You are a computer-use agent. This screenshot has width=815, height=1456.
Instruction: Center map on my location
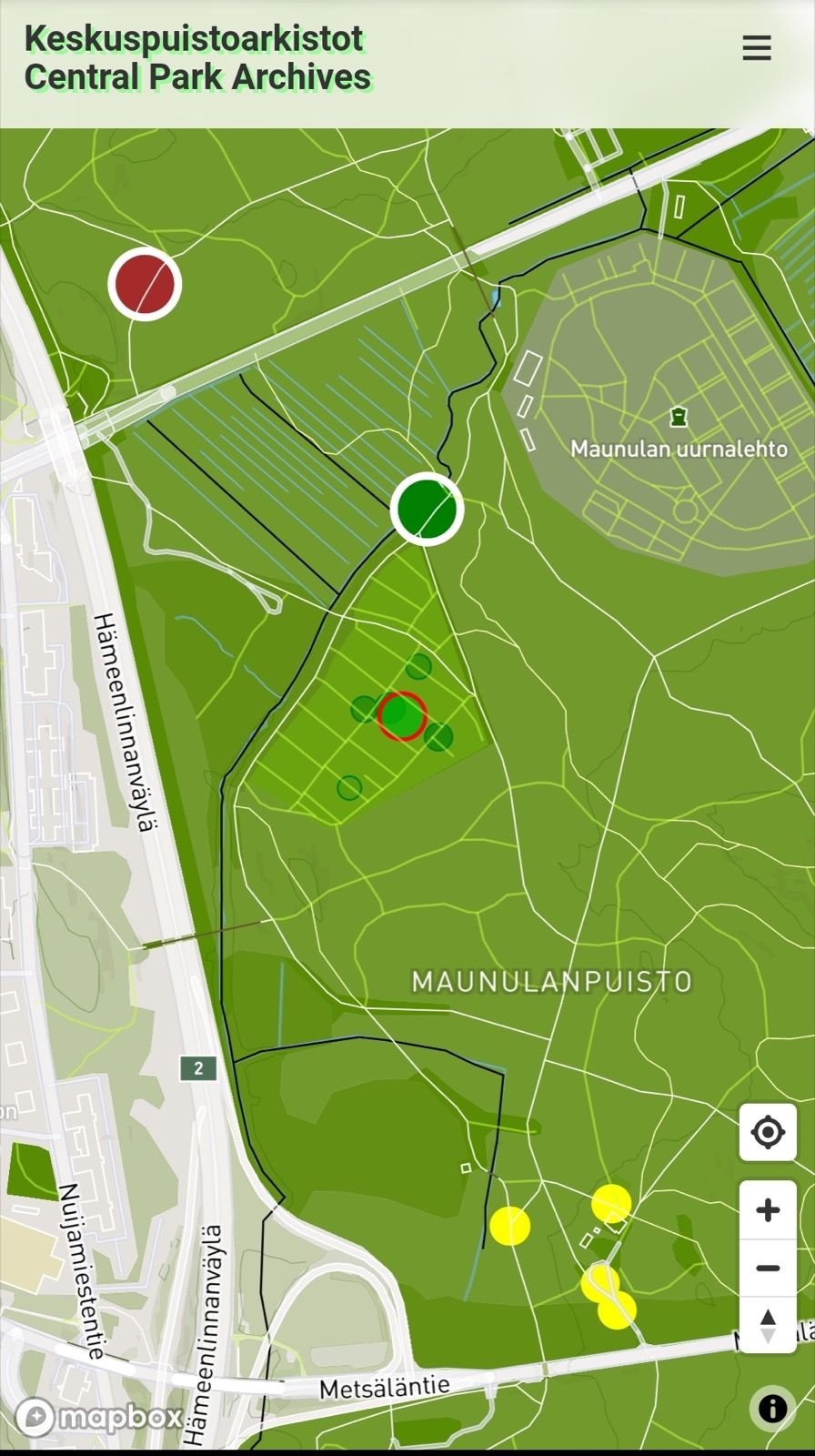pyautogui.click(x=768, y=1132)
